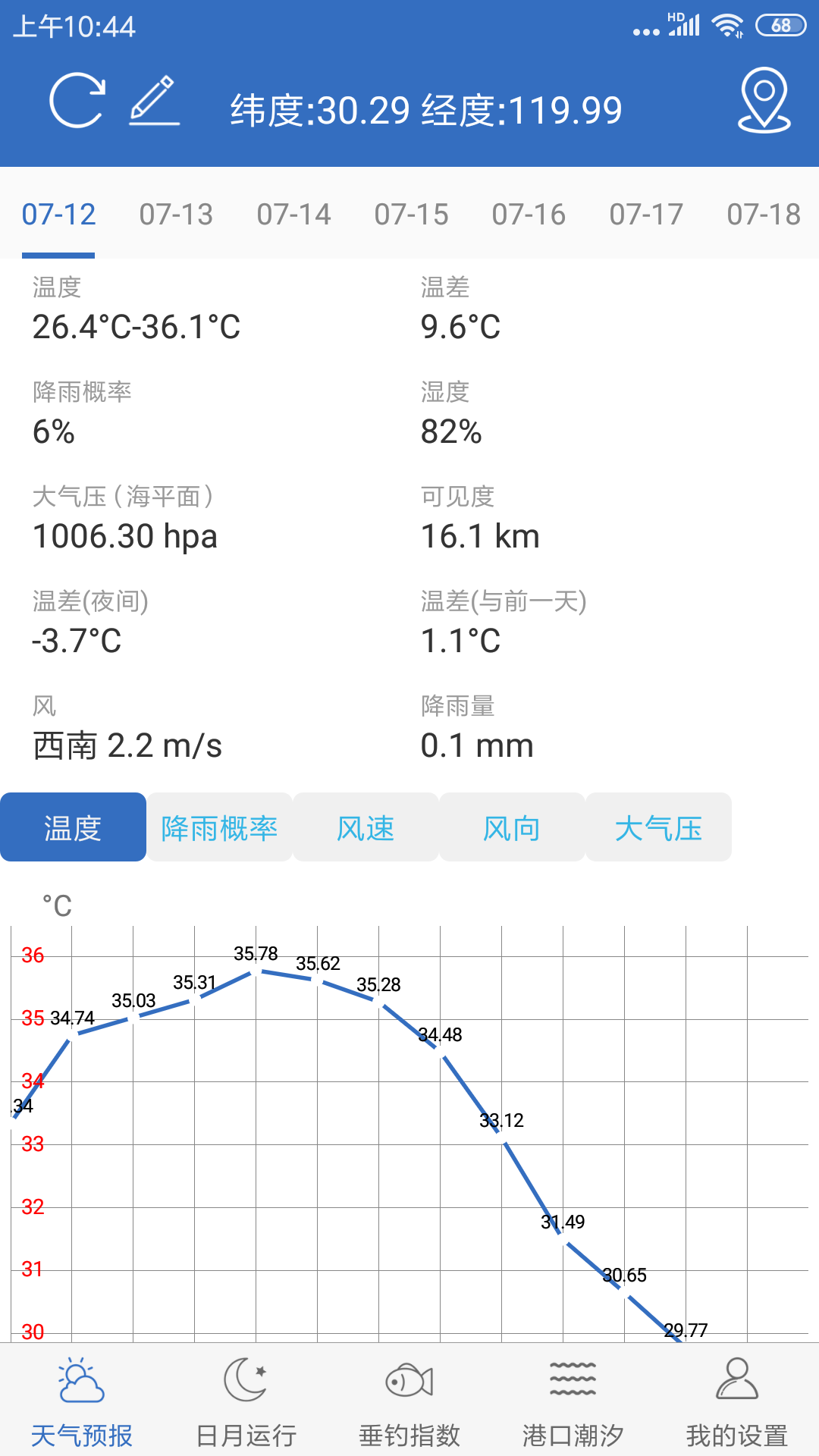Viewport: 819px width, 1456px height.
Task: Select the 07-15 date tab
Action: point(410,214)
